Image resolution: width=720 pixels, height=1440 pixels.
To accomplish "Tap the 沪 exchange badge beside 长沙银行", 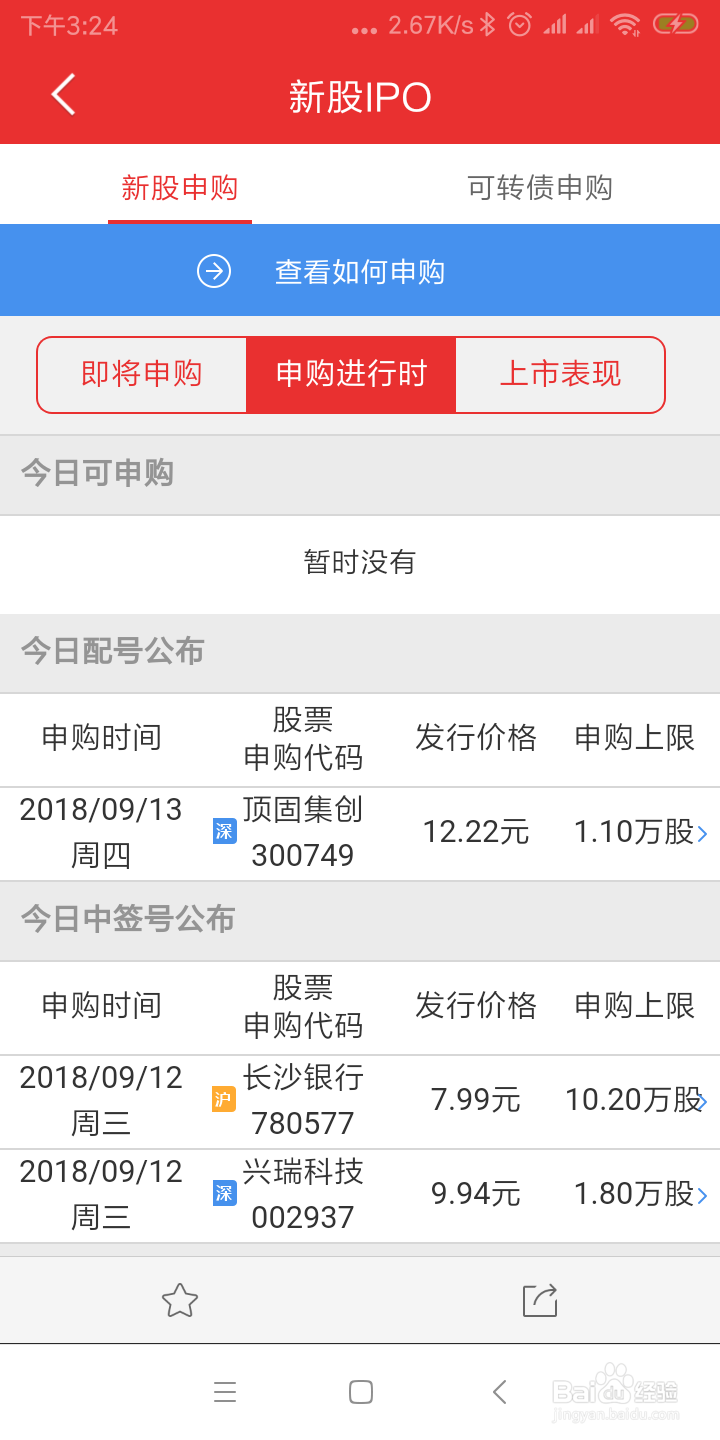I will 225,1100.
